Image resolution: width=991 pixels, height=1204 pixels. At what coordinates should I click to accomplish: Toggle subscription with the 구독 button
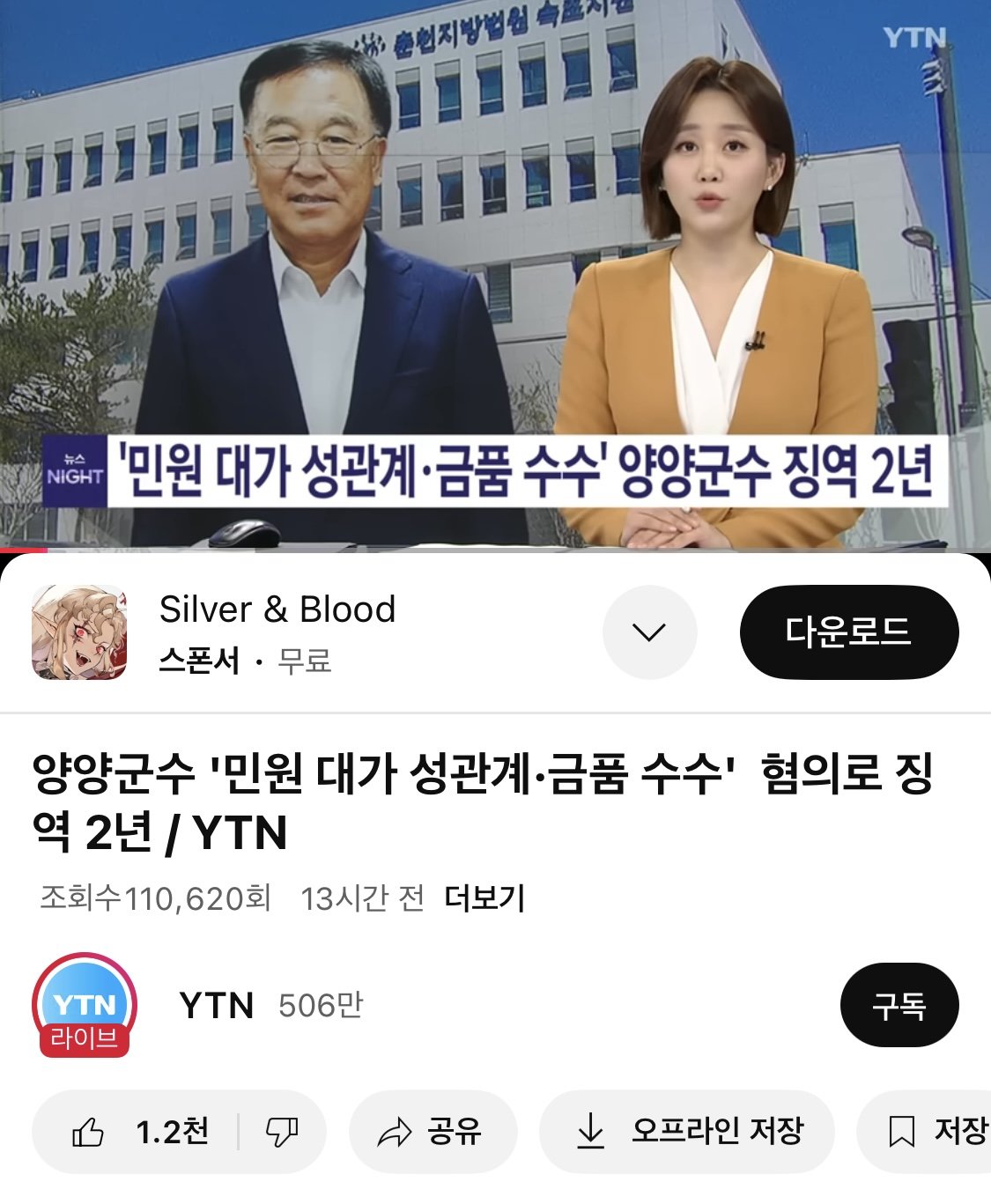(x=899, y=1005)
